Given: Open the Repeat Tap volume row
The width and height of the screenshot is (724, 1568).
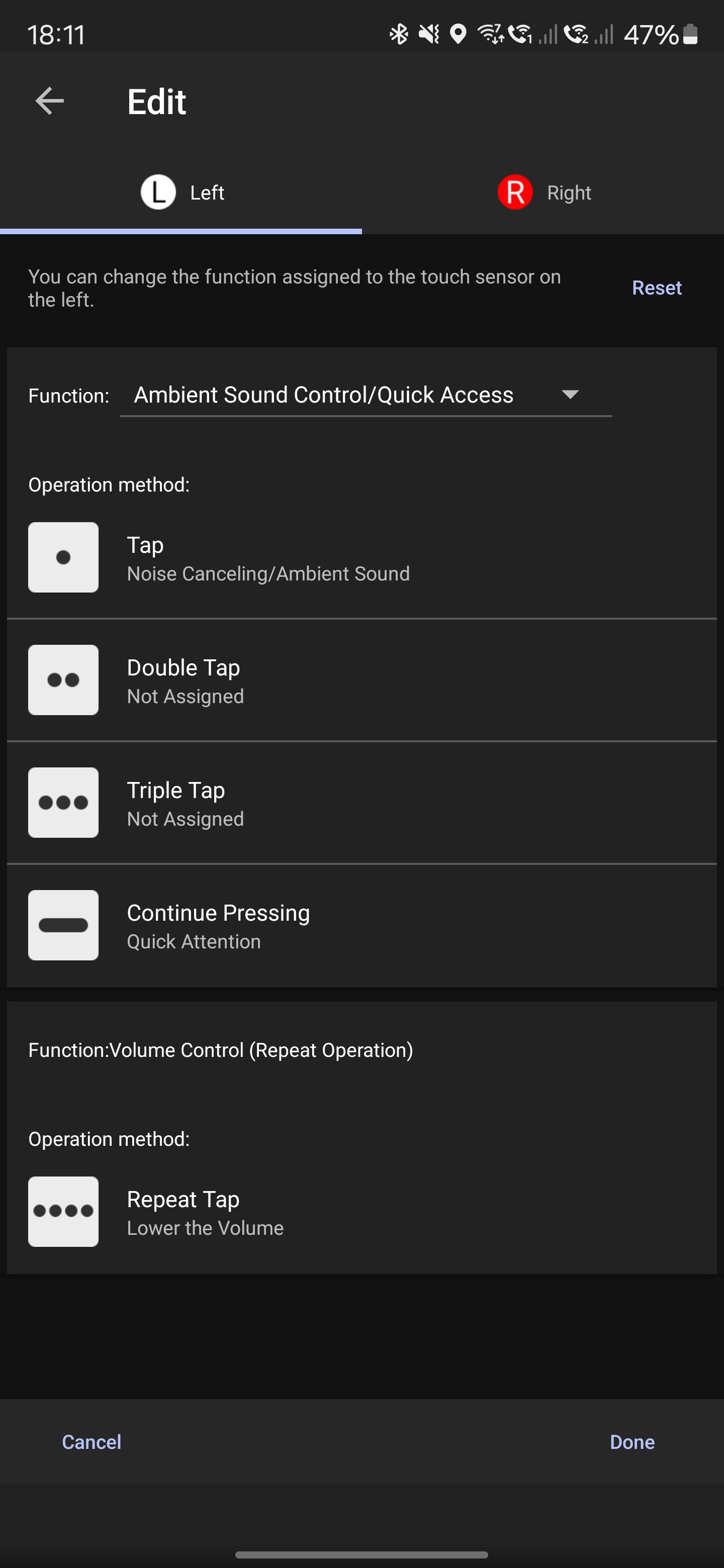Looking at the screenshot, I should [x=361, y=1212].
